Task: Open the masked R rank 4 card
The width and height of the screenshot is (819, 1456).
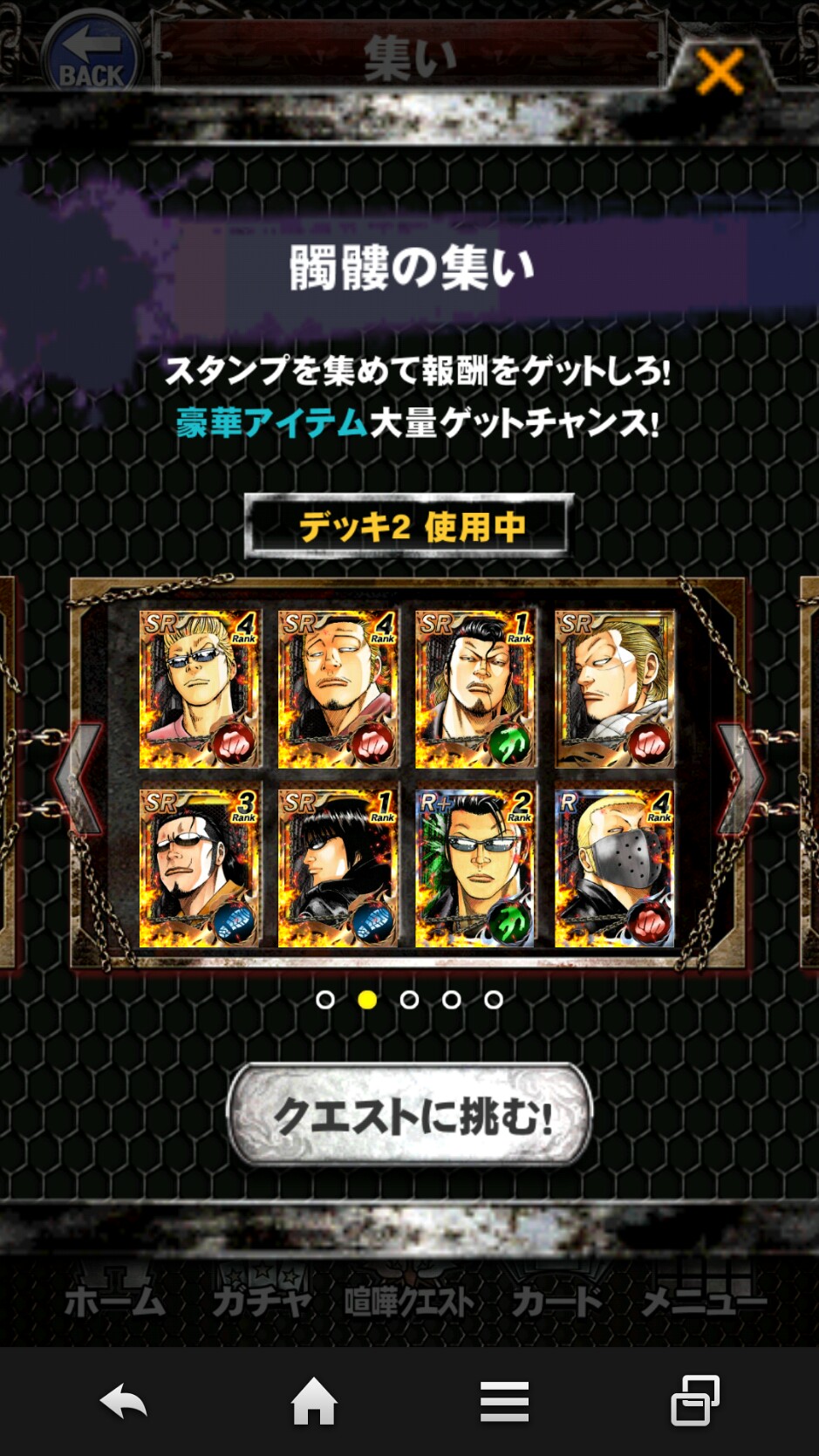Action: click(x=615, y=868)
